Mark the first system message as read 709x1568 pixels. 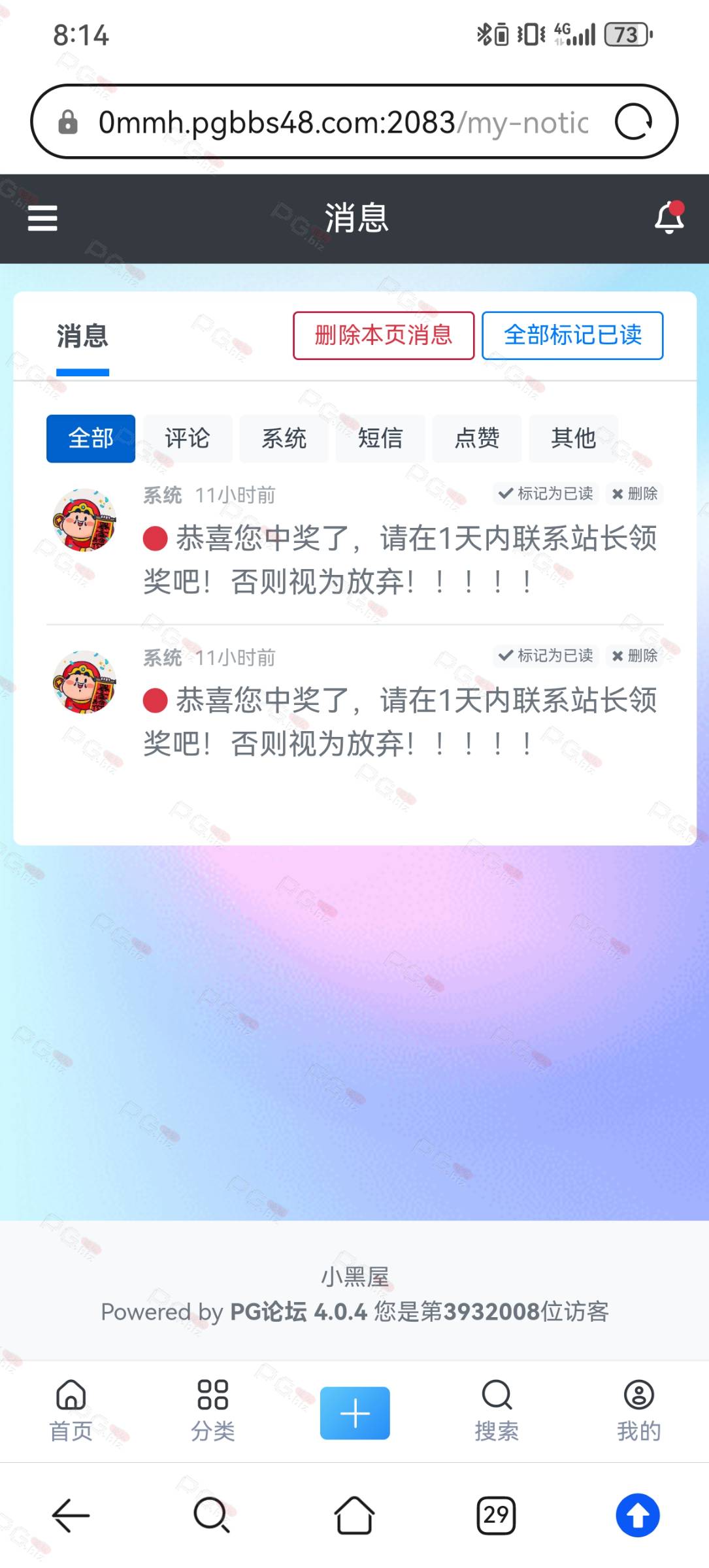[546, 494]
